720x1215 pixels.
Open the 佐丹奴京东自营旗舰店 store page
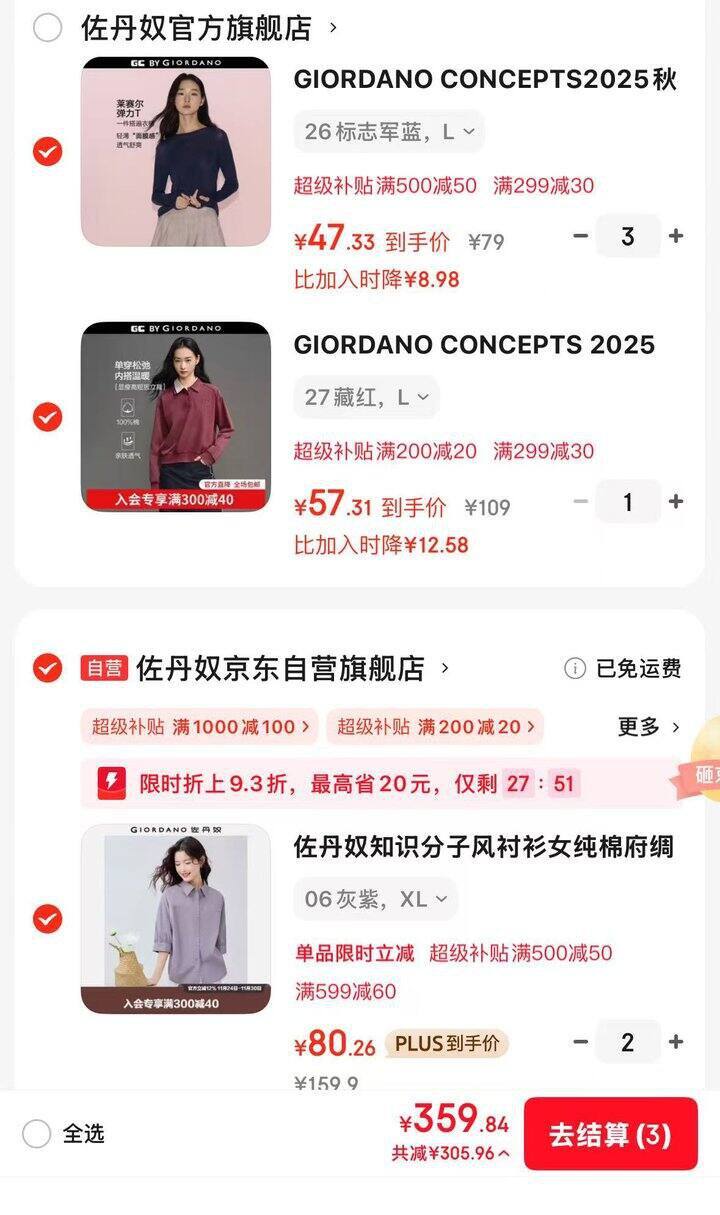click(280, 667)
